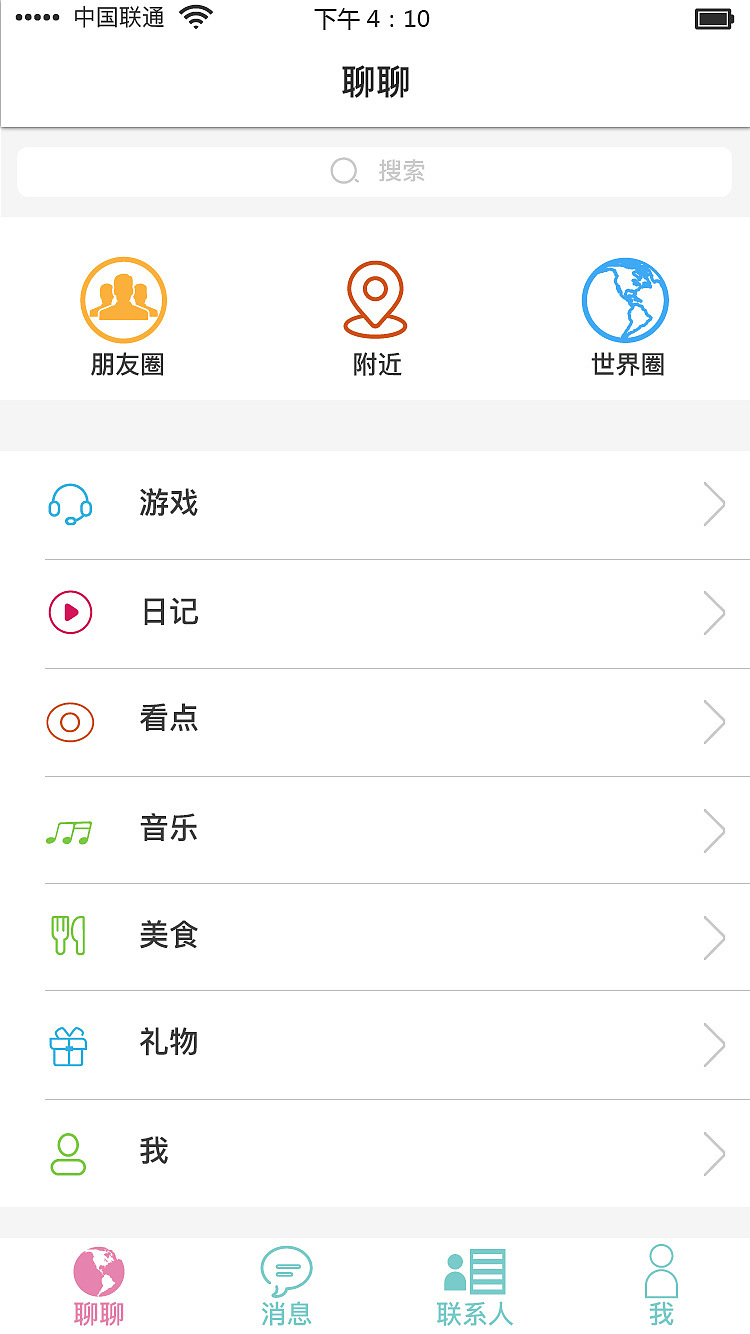Screen dimensions: 750x1334
Task: Switch to the 消息 tab
Action: click(x=287, y=1285)
